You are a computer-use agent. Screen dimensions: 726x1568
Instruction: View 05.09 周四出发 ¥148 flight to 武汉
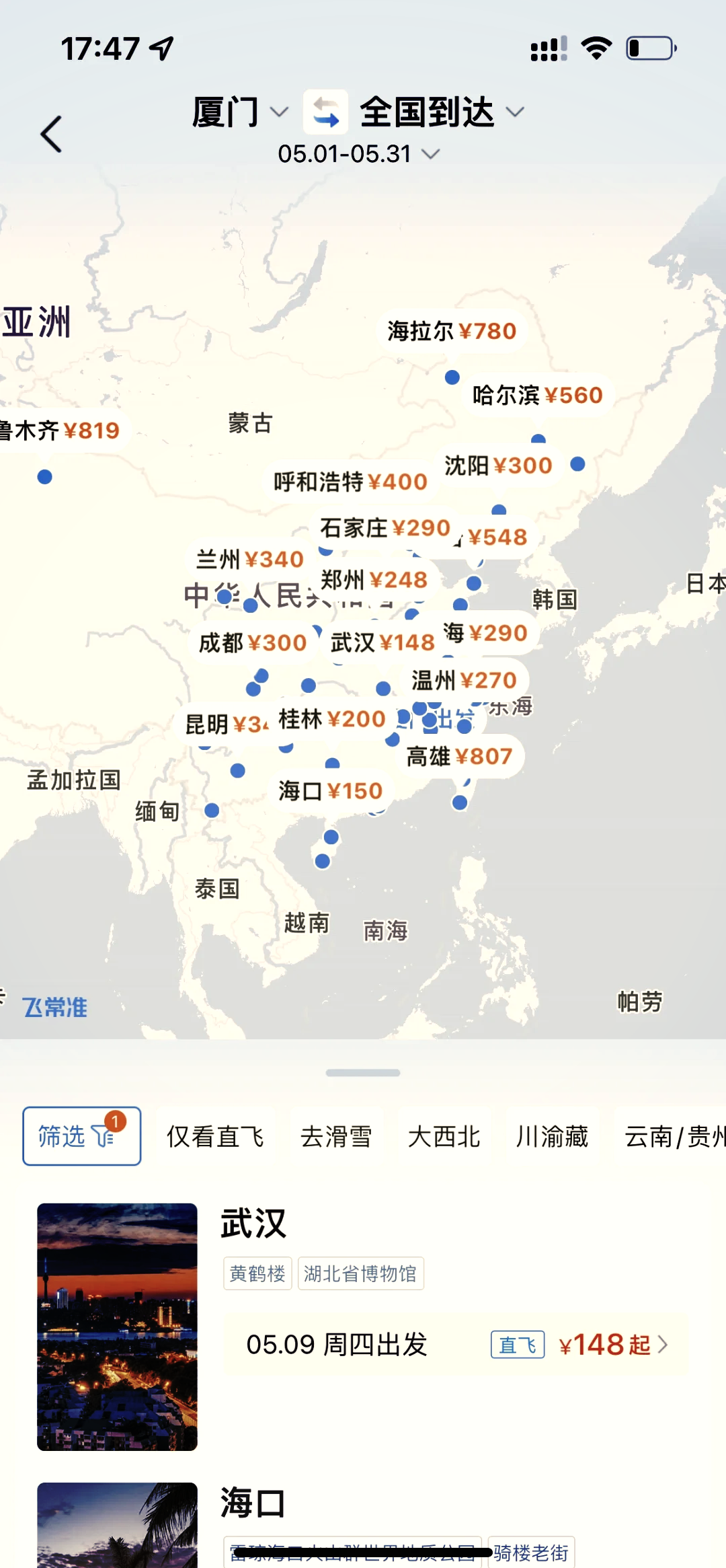(456, 1345)
